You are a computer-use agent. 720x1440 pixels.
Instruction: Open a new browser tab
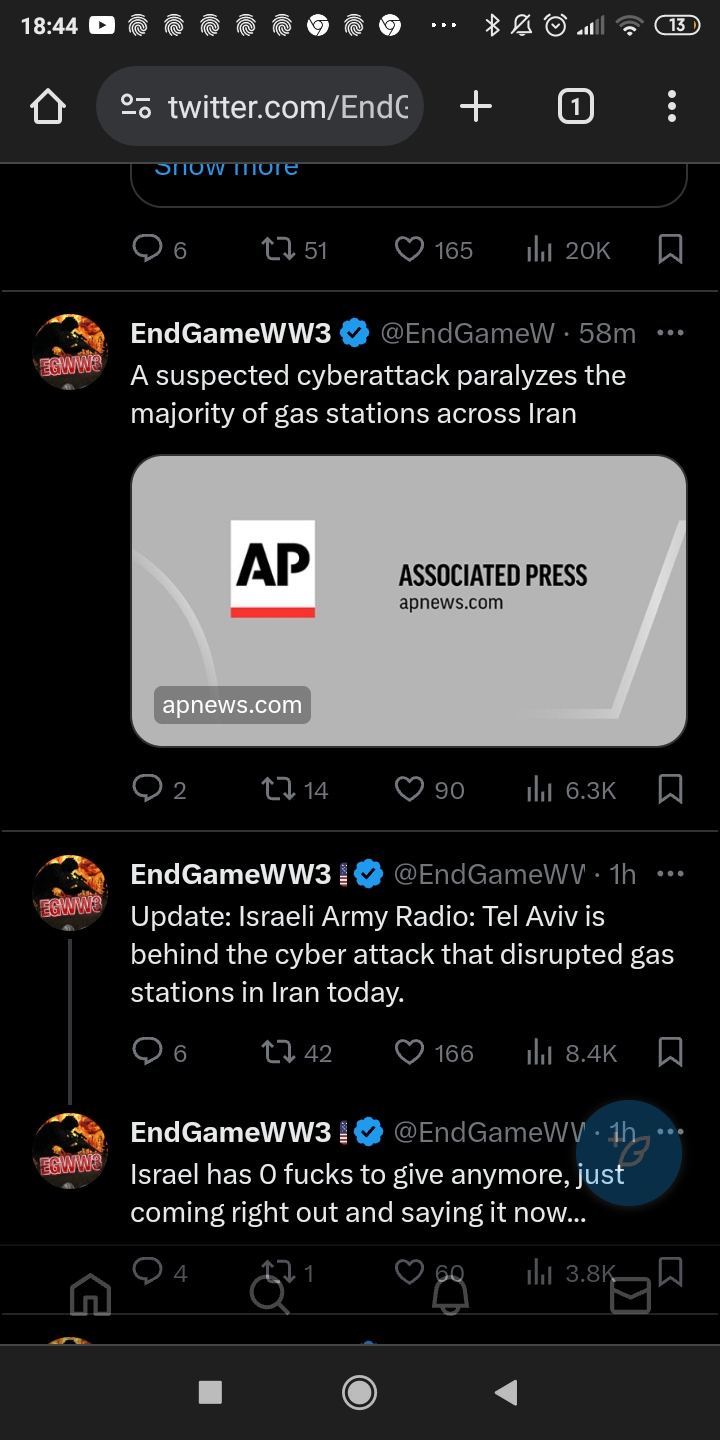coord(476,106)
